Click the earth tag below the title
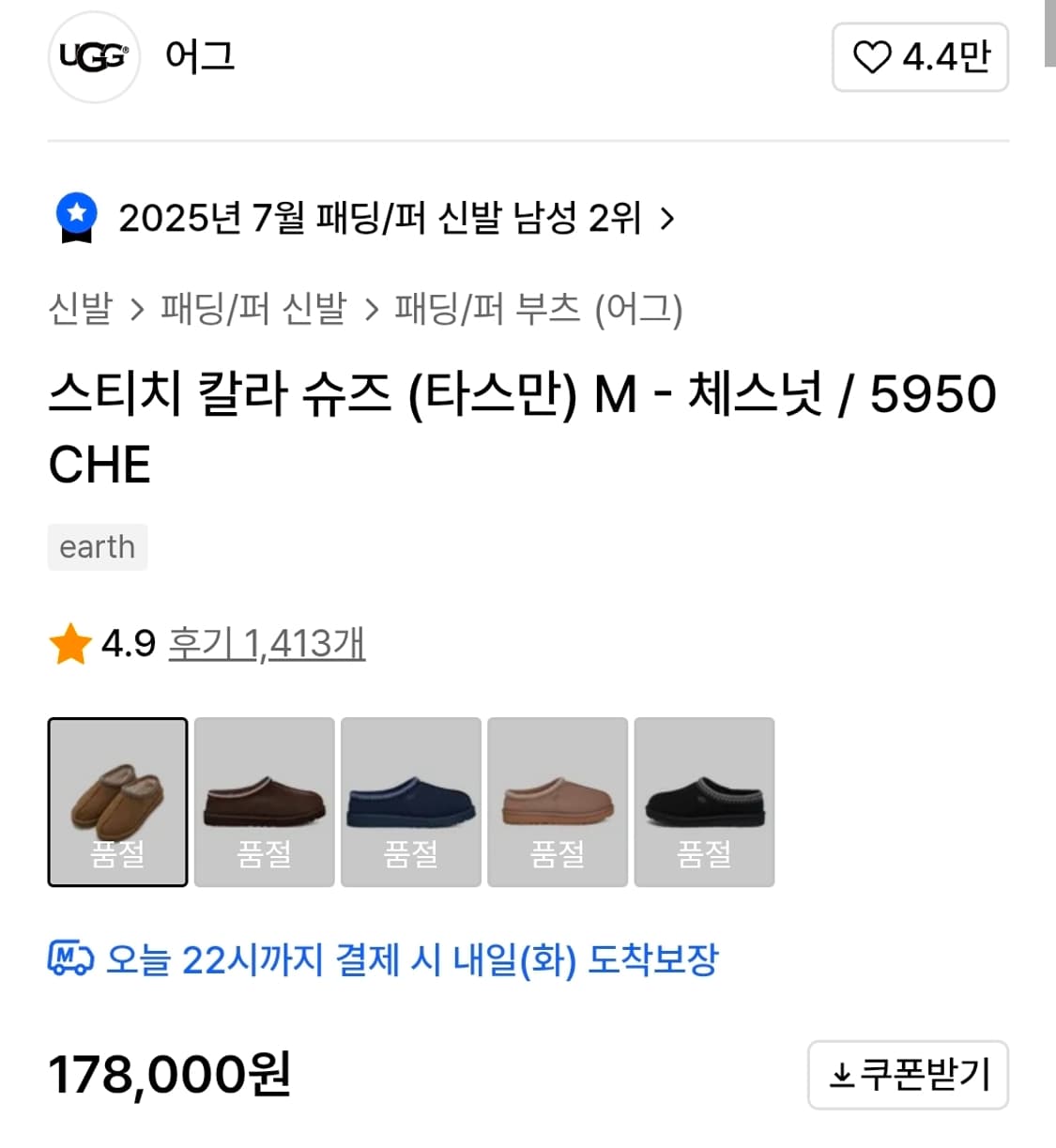Screen dimensions: 1056x1148 pos(98,546)
